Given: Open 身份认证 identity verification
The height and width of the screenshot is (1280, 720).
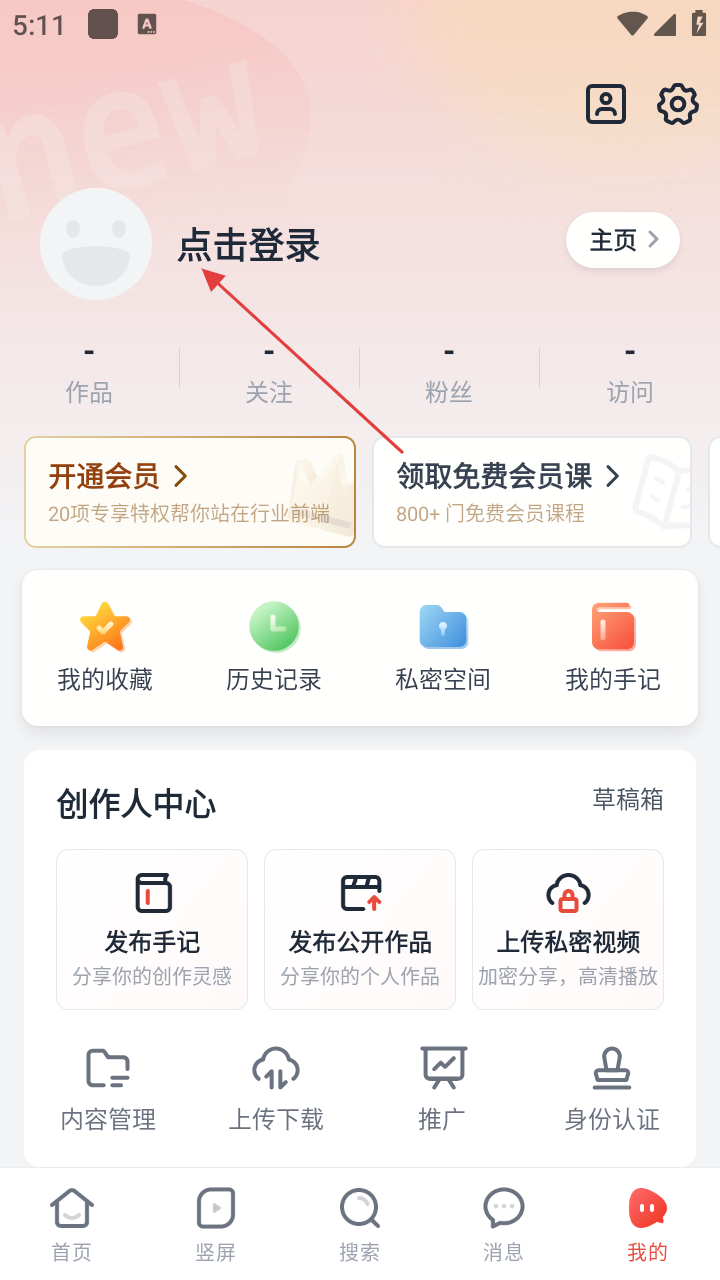Looking at the screenshot, I should pos(612,1088).
